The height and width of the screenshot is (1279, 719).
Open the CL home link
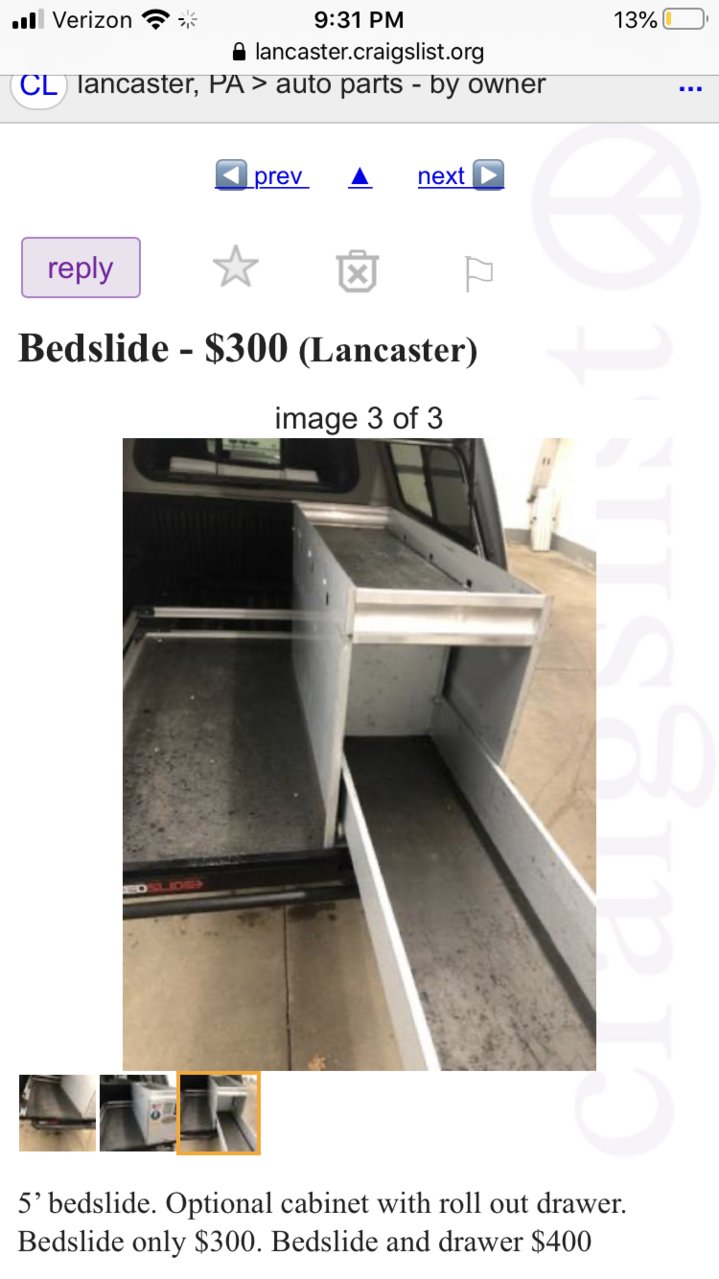tap(38, 85)
